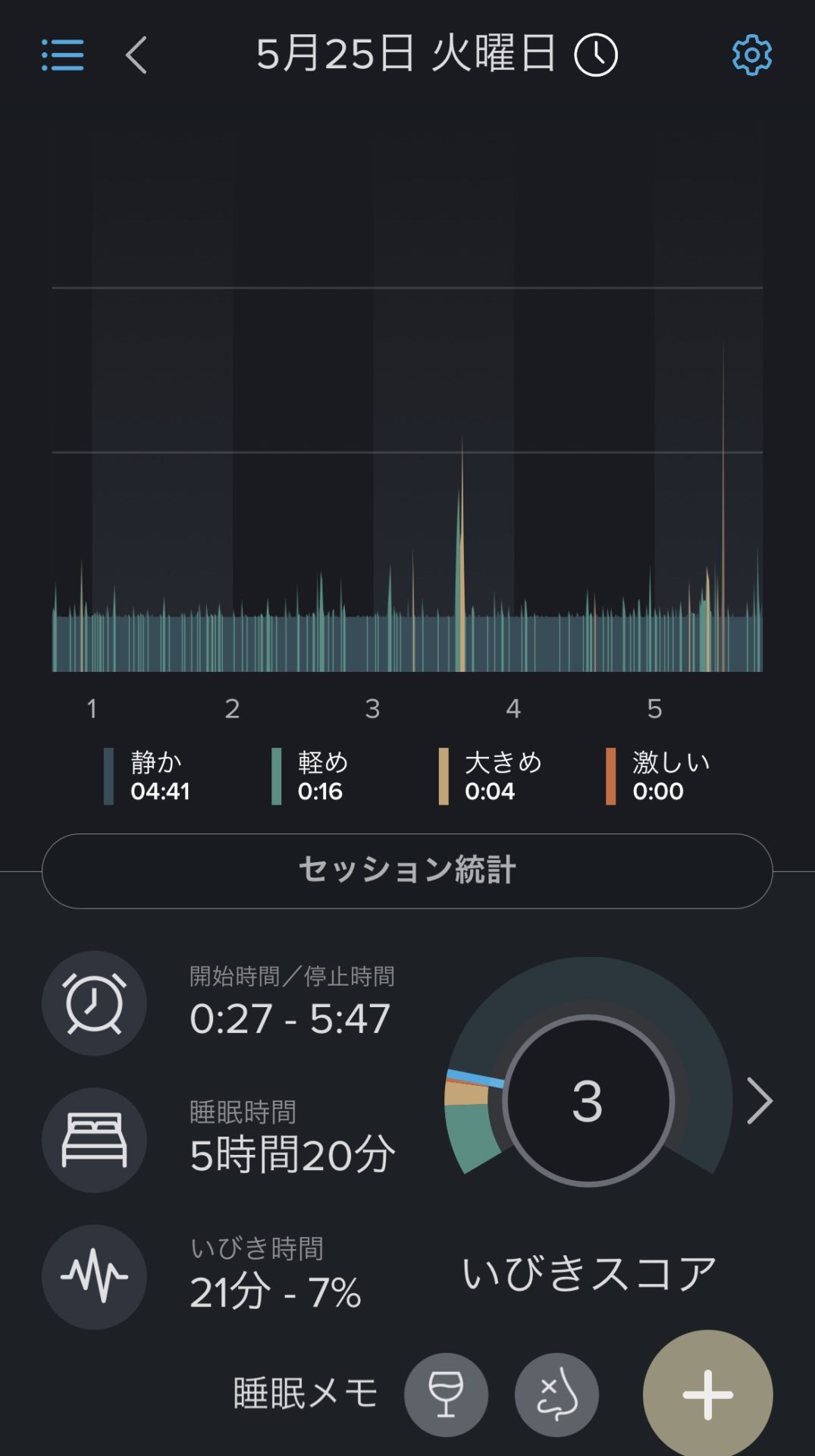This screenshot has width=815, height=1456.
Task: Expand snore score details with the right chevron
Action: click(x=759, y=1100)
